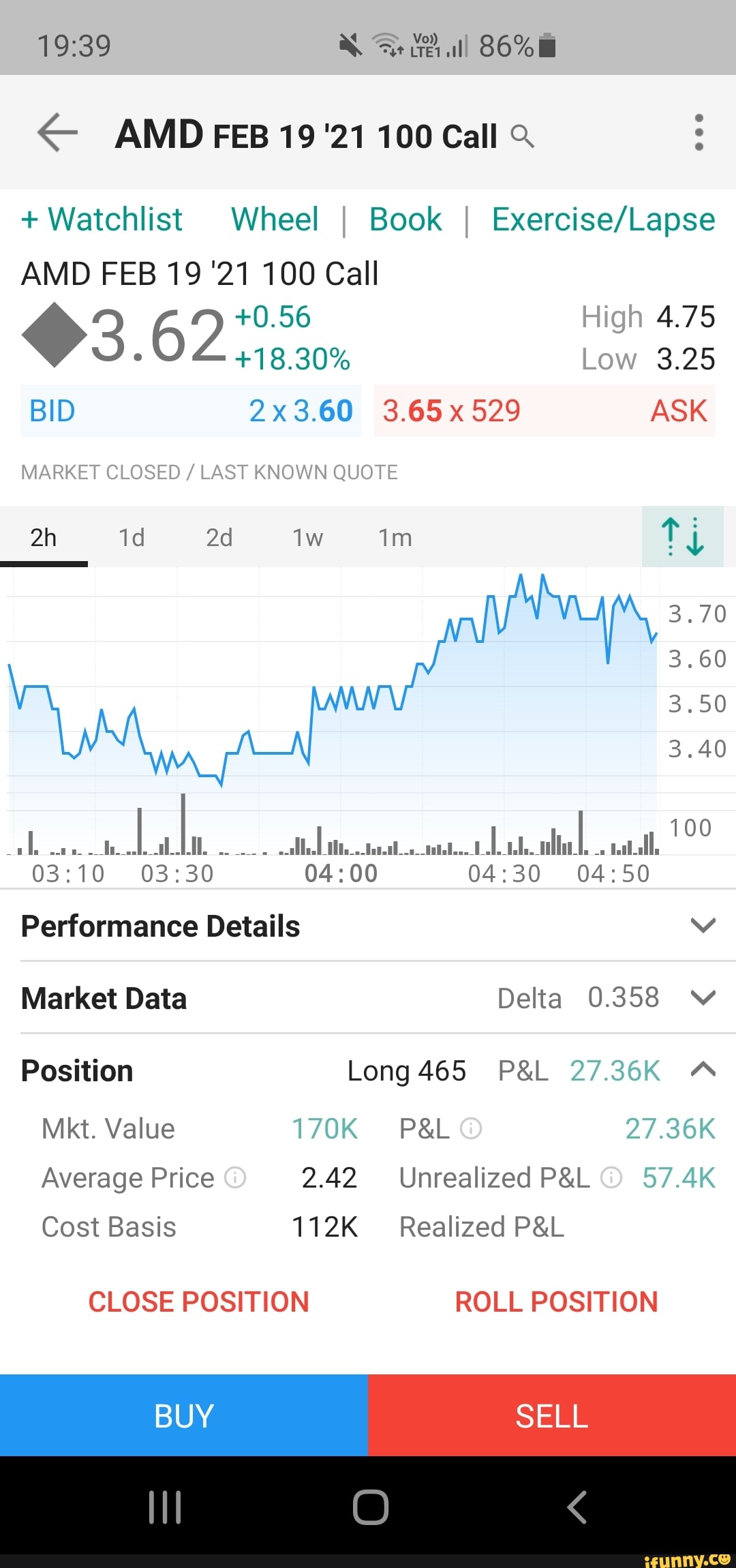Open the three-dot overflow menu

(698, 134)
